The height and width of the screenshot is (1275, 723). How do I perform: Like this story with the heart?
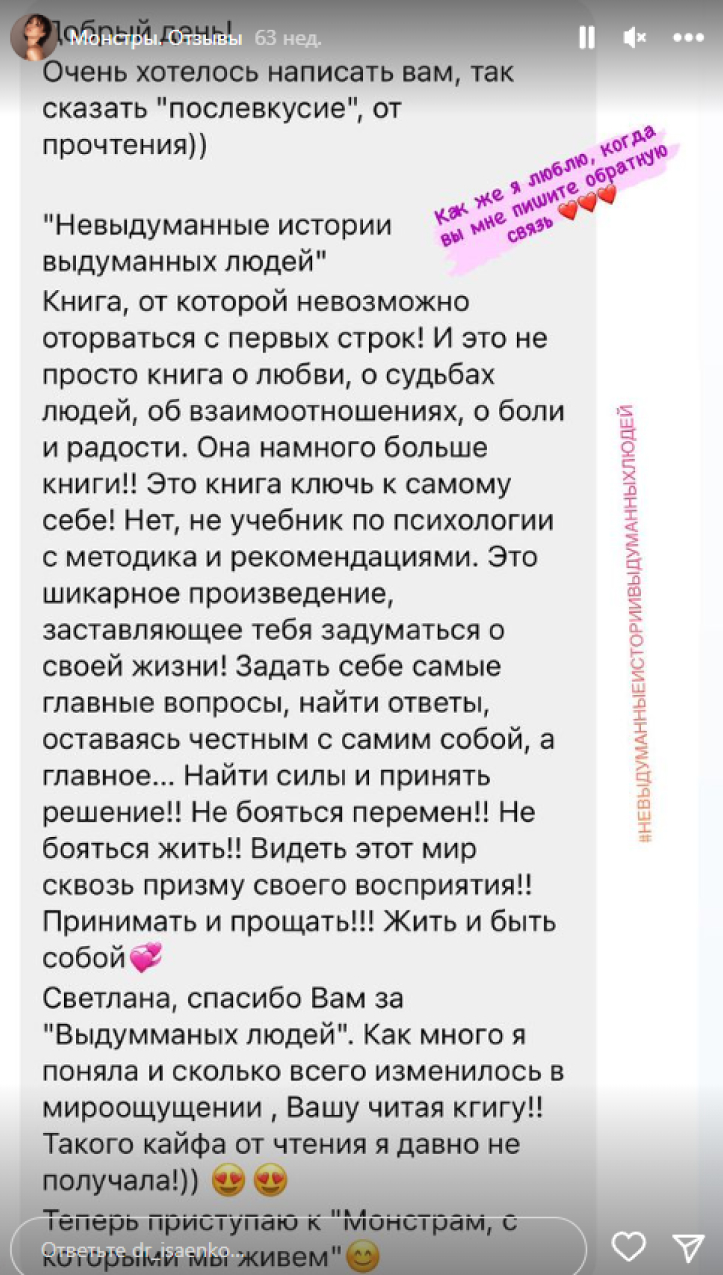point(628,1246)
